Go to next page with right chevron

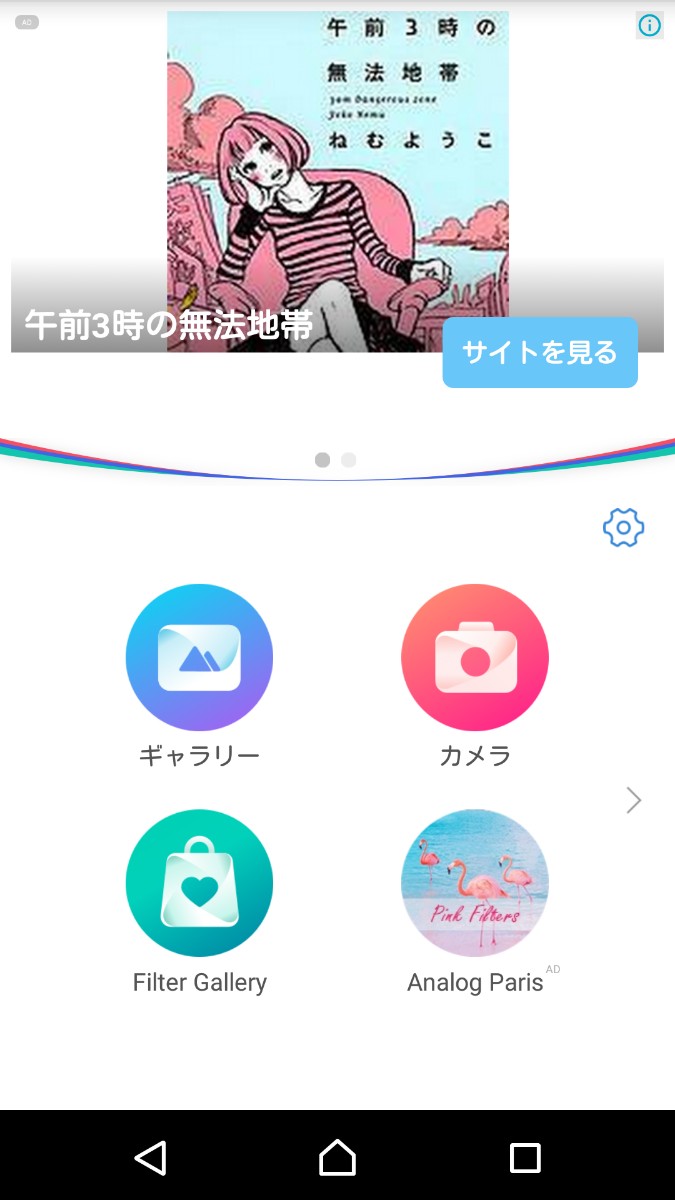point(633,800)
